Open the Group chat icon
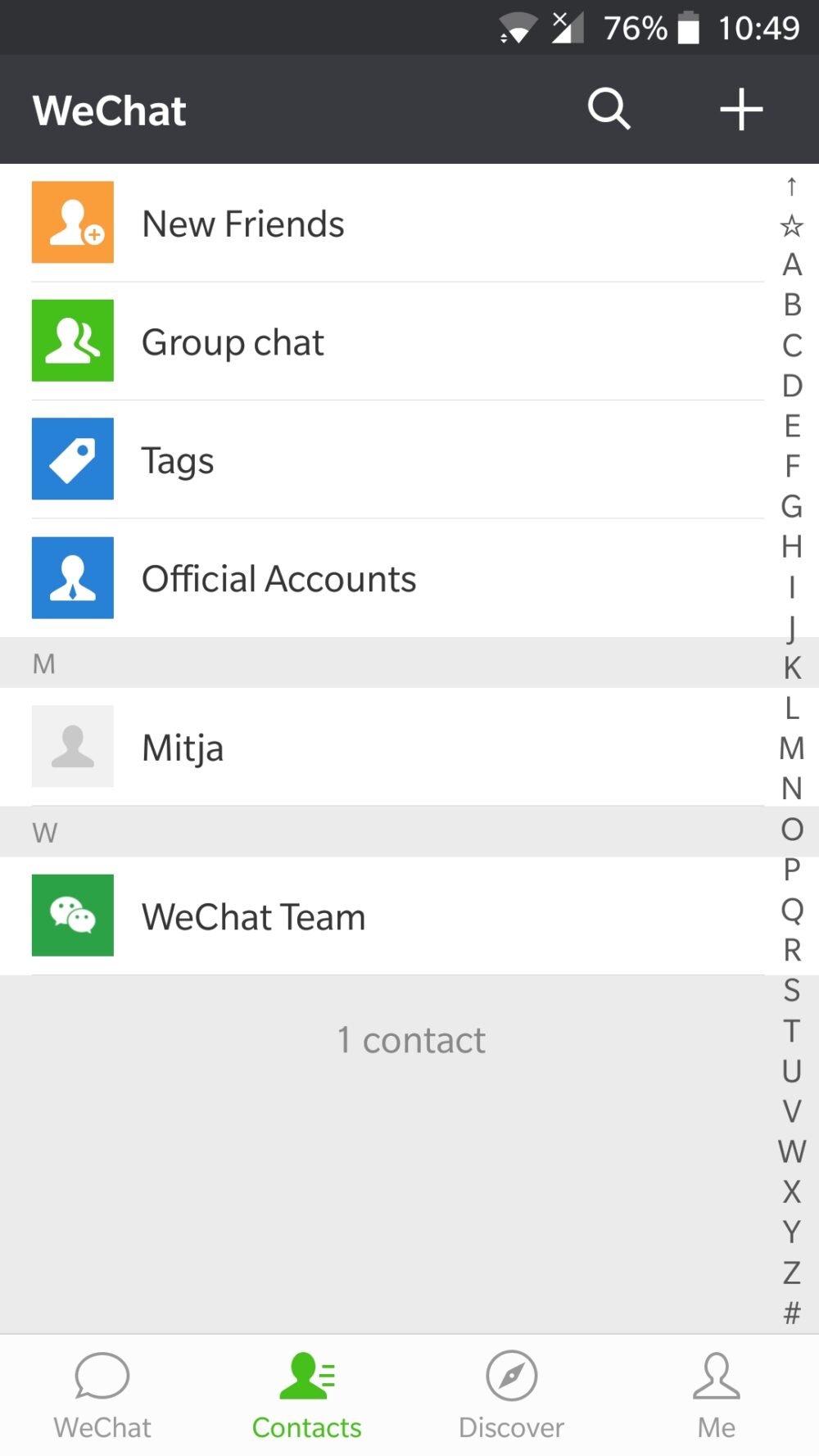This screenshot has height=1456, width=819. pyautogui.click(x=72, y=341)
